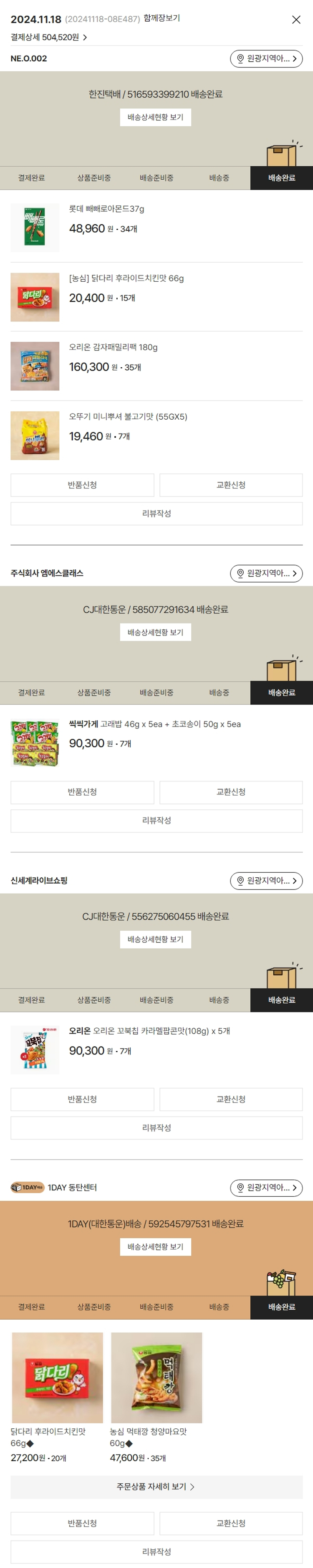
Task: Open 오리온 꼬북칩 카라멜팝콘맛 product
Action: point(149,1031)
